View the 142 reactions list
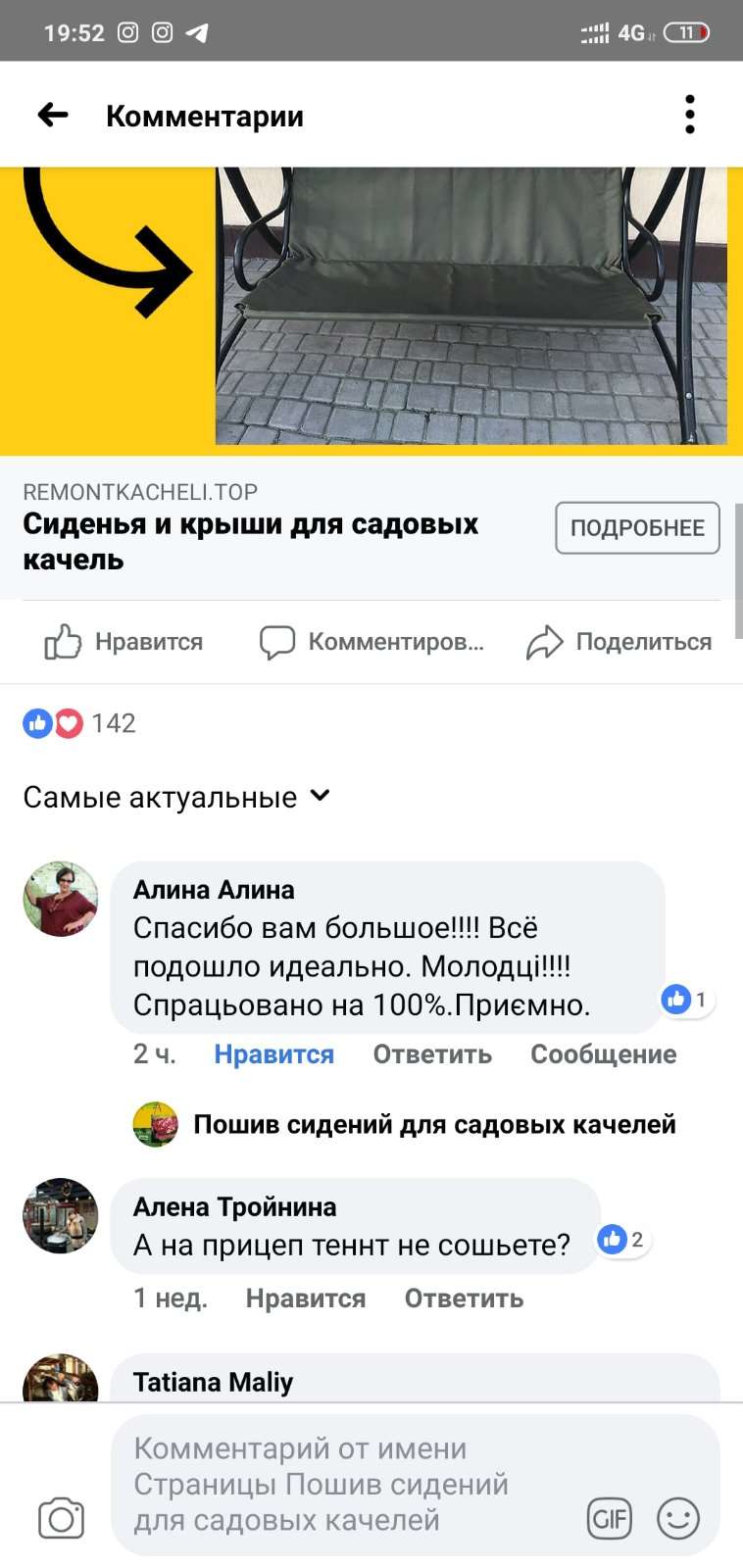Image resolution: width=743 pixels, height=1568 pixels. 80,723
